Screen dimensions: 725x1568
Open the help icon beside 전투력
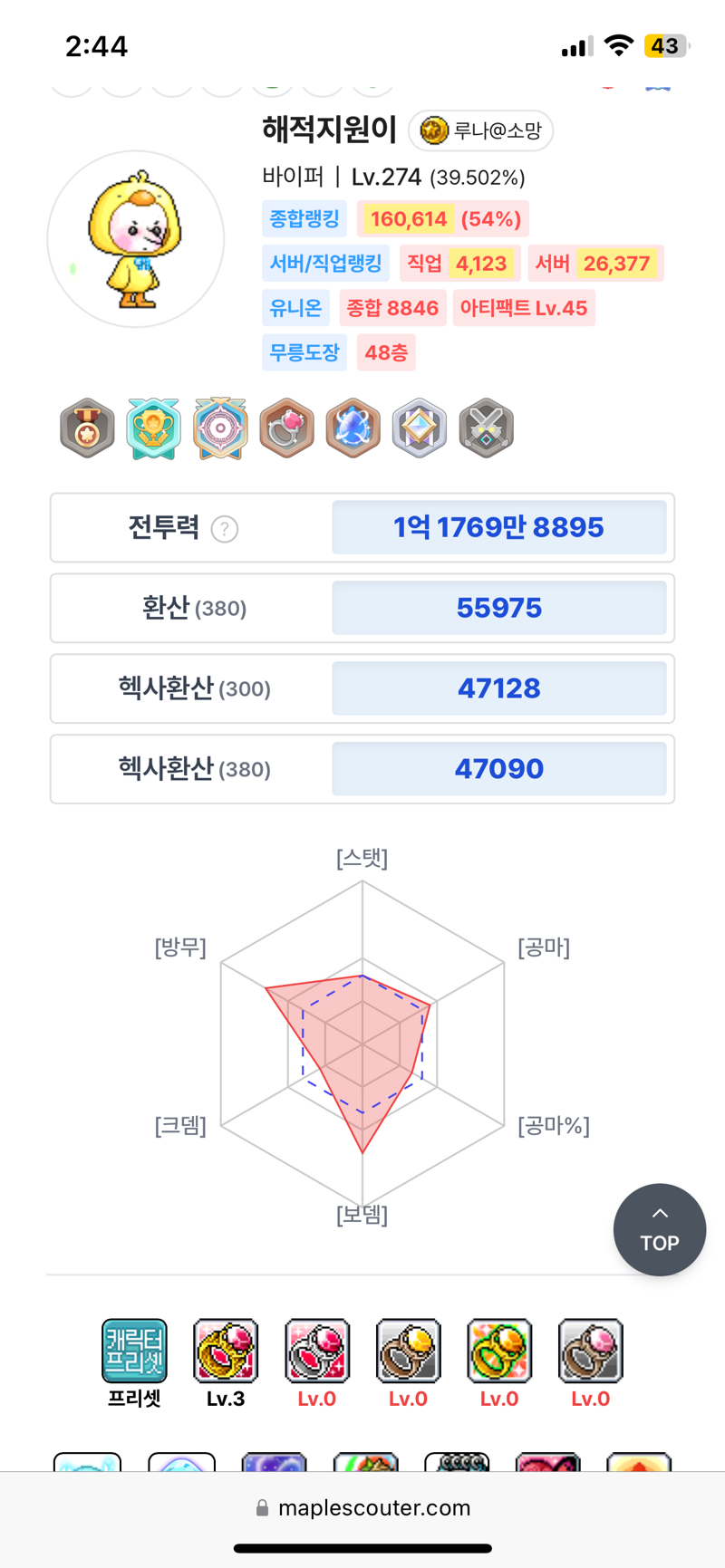[x=225, y=529]
